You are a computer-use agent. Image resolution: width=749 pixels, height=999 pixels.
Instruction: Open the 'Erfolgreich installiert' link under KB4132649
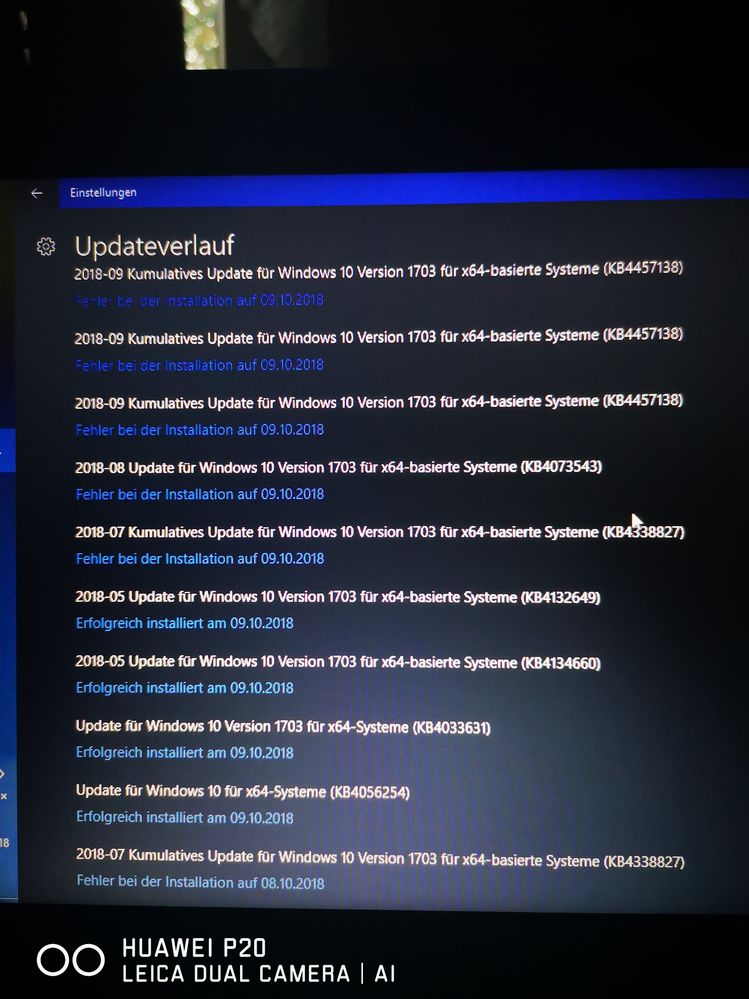[184, 623]
